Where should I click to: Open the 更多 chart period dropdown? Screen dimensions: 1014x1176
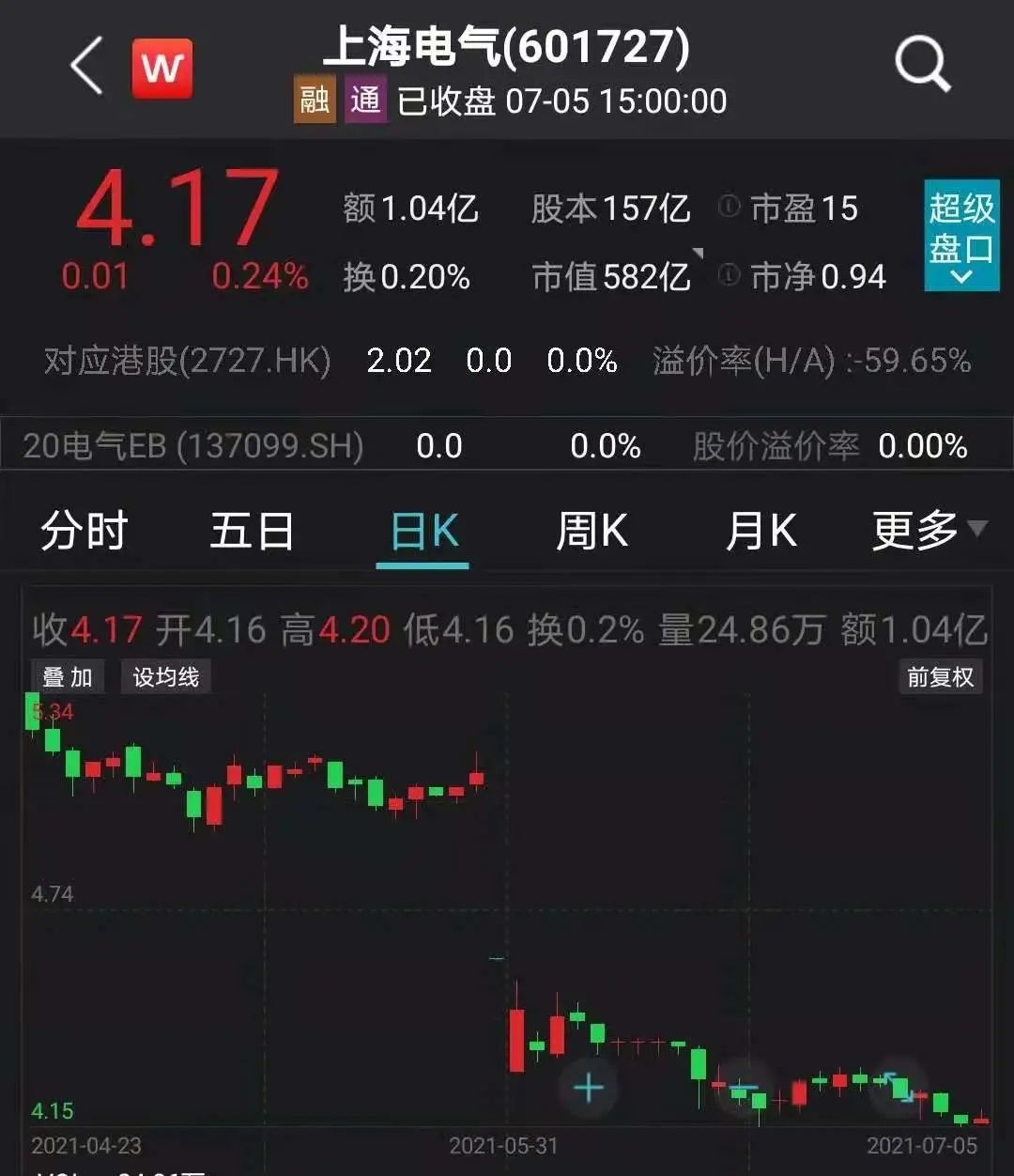(x=928, y=531)
